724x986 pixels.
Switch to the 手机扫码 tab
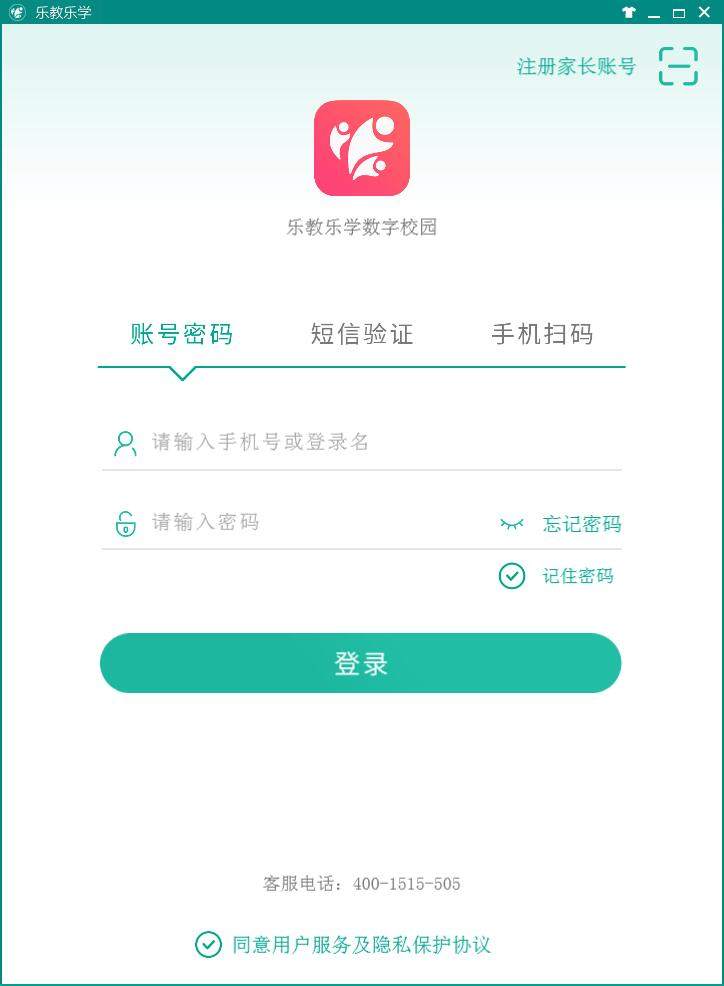pos(544,335)
